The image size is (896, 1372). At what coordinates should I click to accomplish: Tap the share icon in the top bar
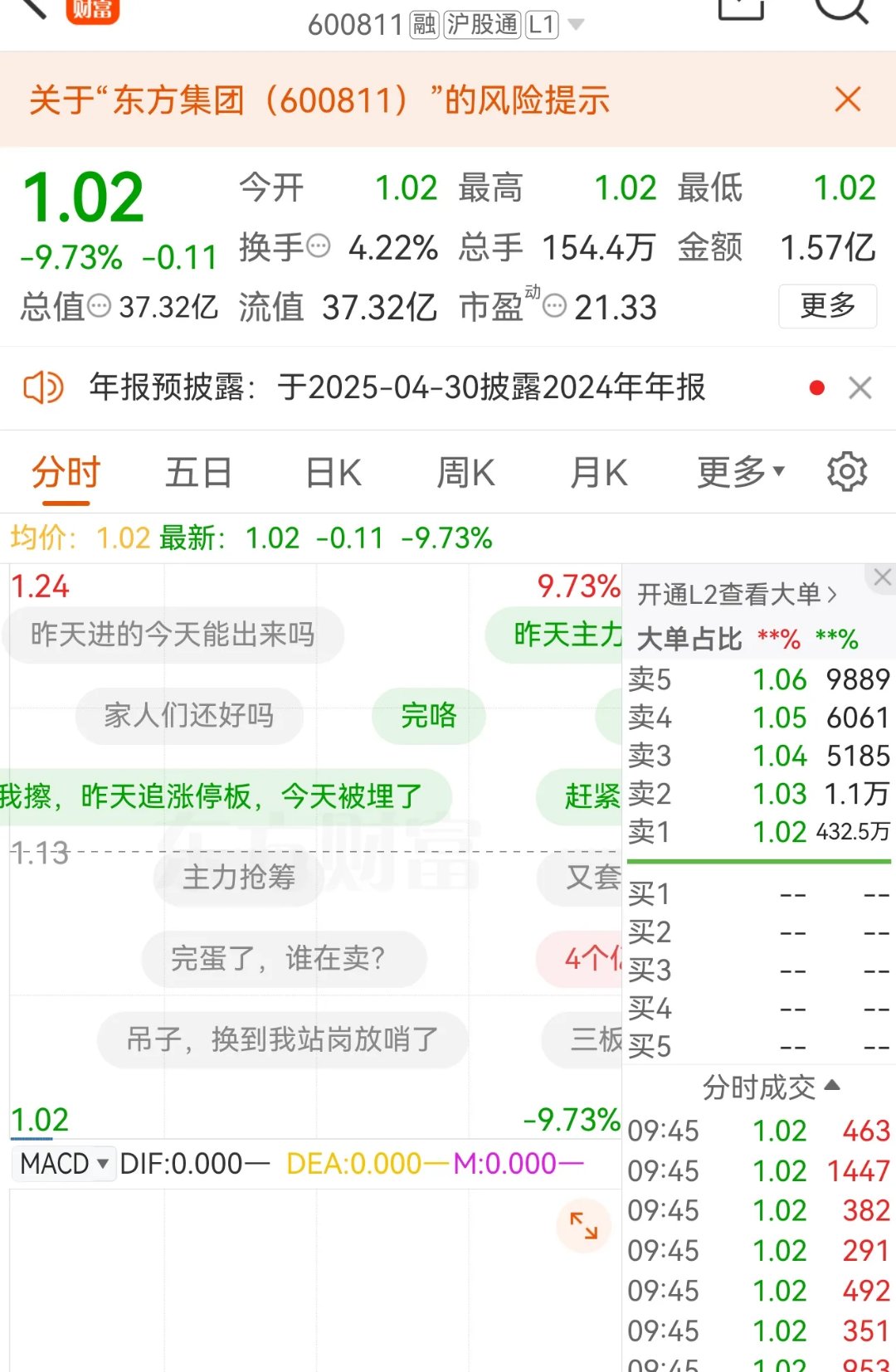741,8
